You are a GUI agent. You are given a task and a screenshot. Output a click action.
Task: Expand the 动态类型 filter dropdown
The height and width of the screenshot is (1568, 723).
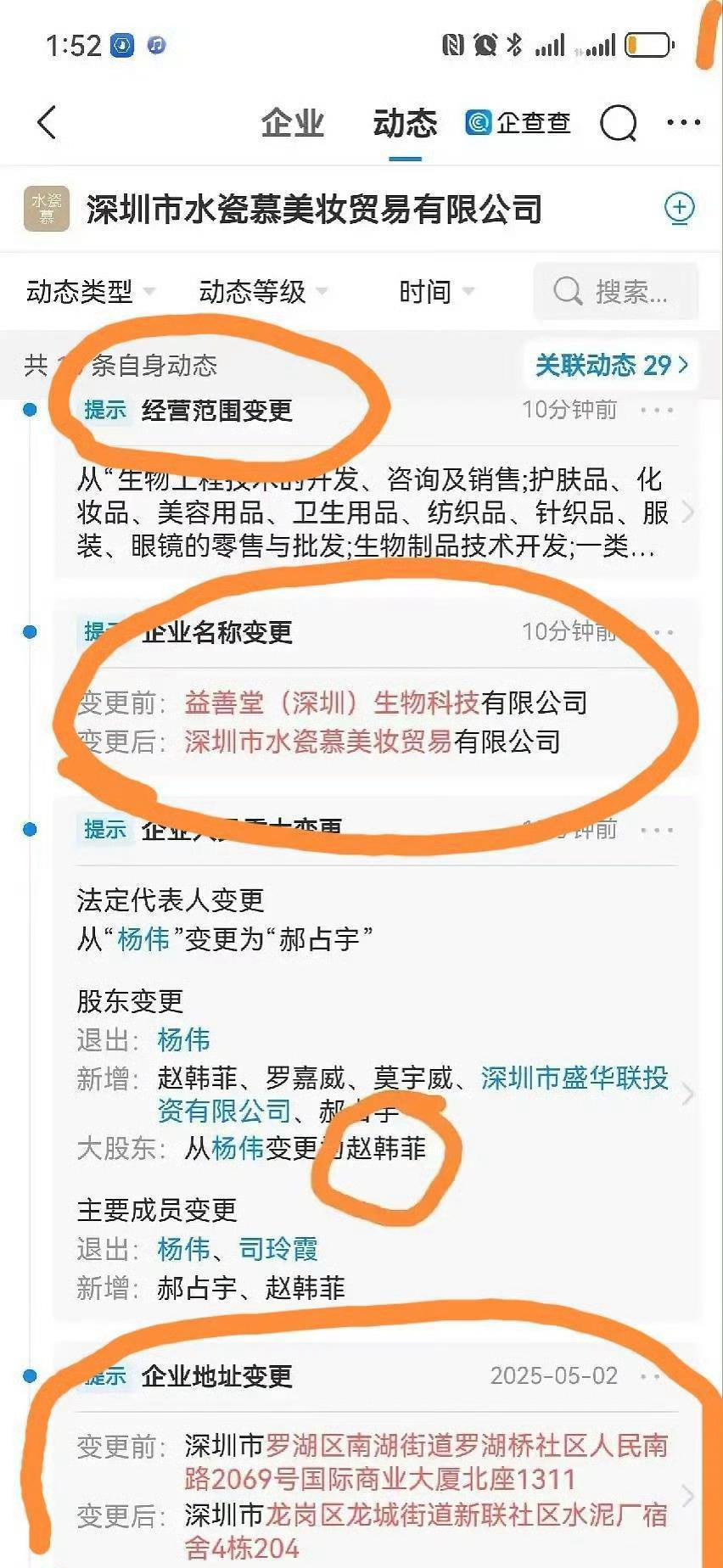coord(90,292)
